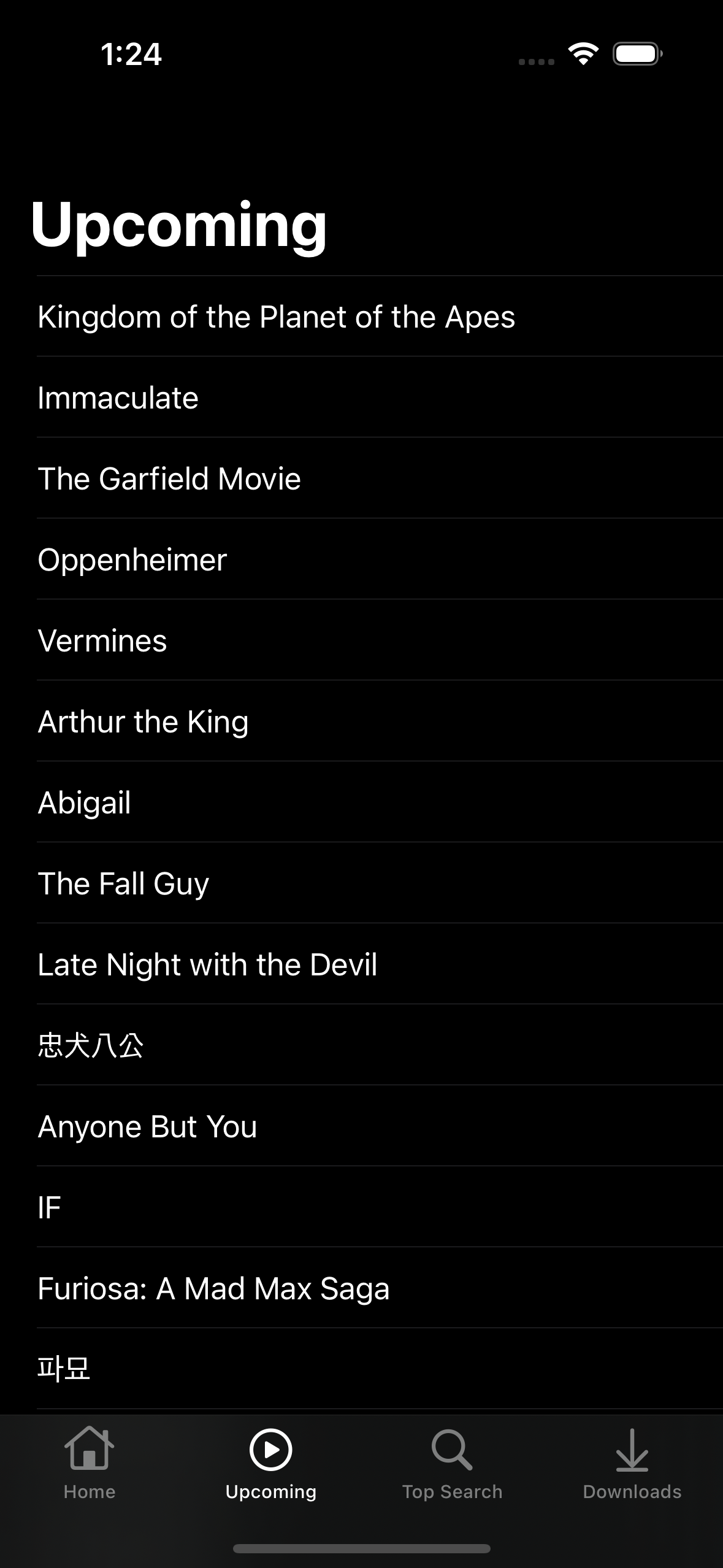
Task: Select the 파묘 row
Action: coord(361,1369)
